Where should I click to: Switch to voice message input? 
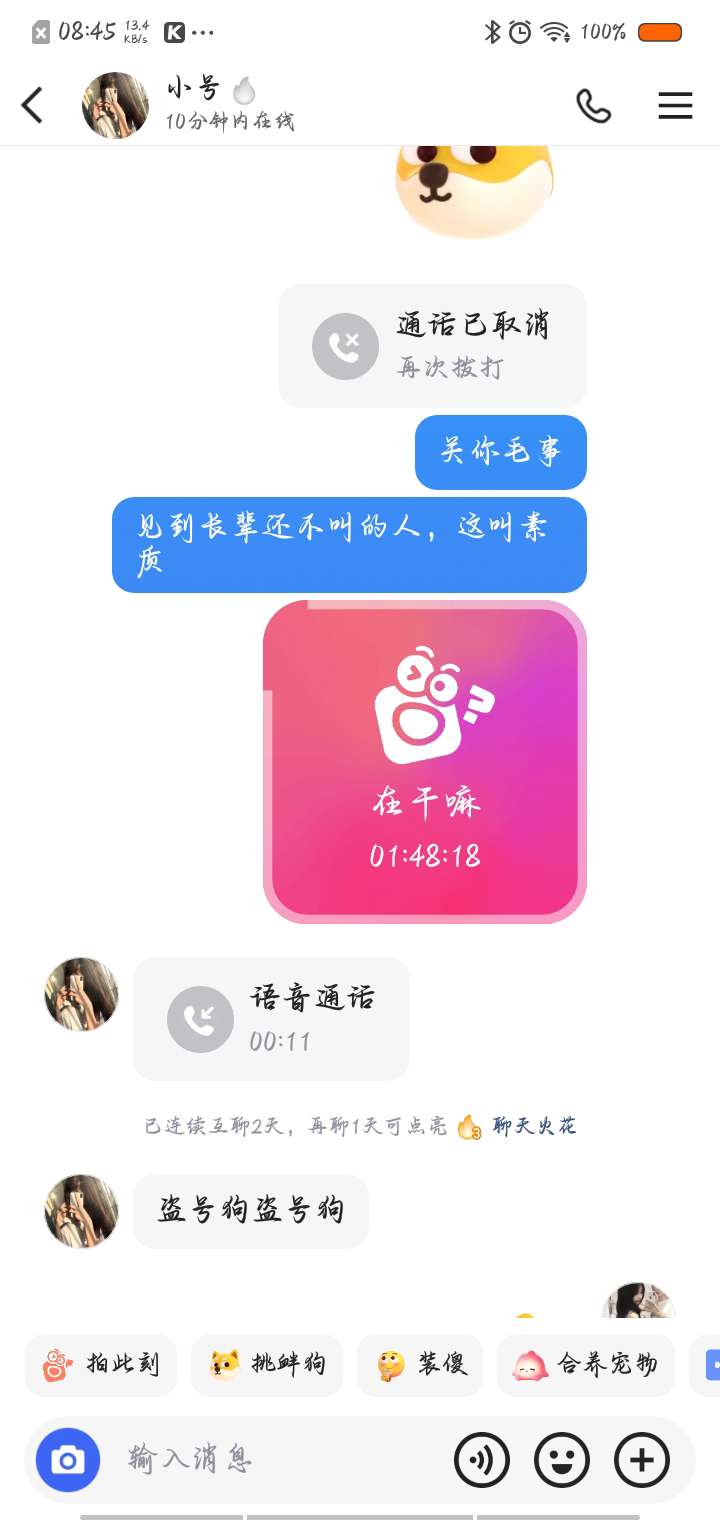click(482, 1460)
